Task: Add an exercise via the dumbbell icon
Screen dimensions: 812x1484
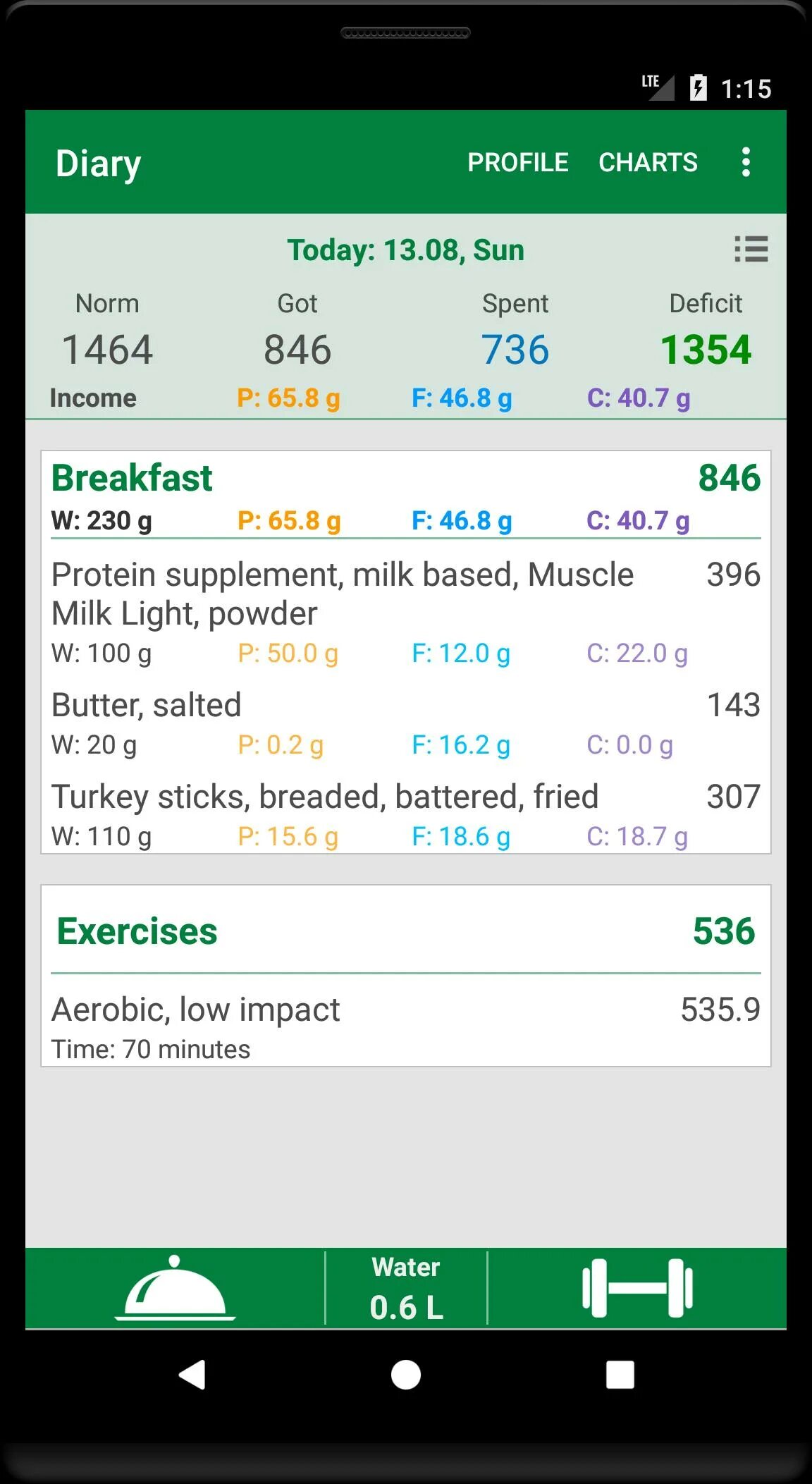Action: 637,1288
